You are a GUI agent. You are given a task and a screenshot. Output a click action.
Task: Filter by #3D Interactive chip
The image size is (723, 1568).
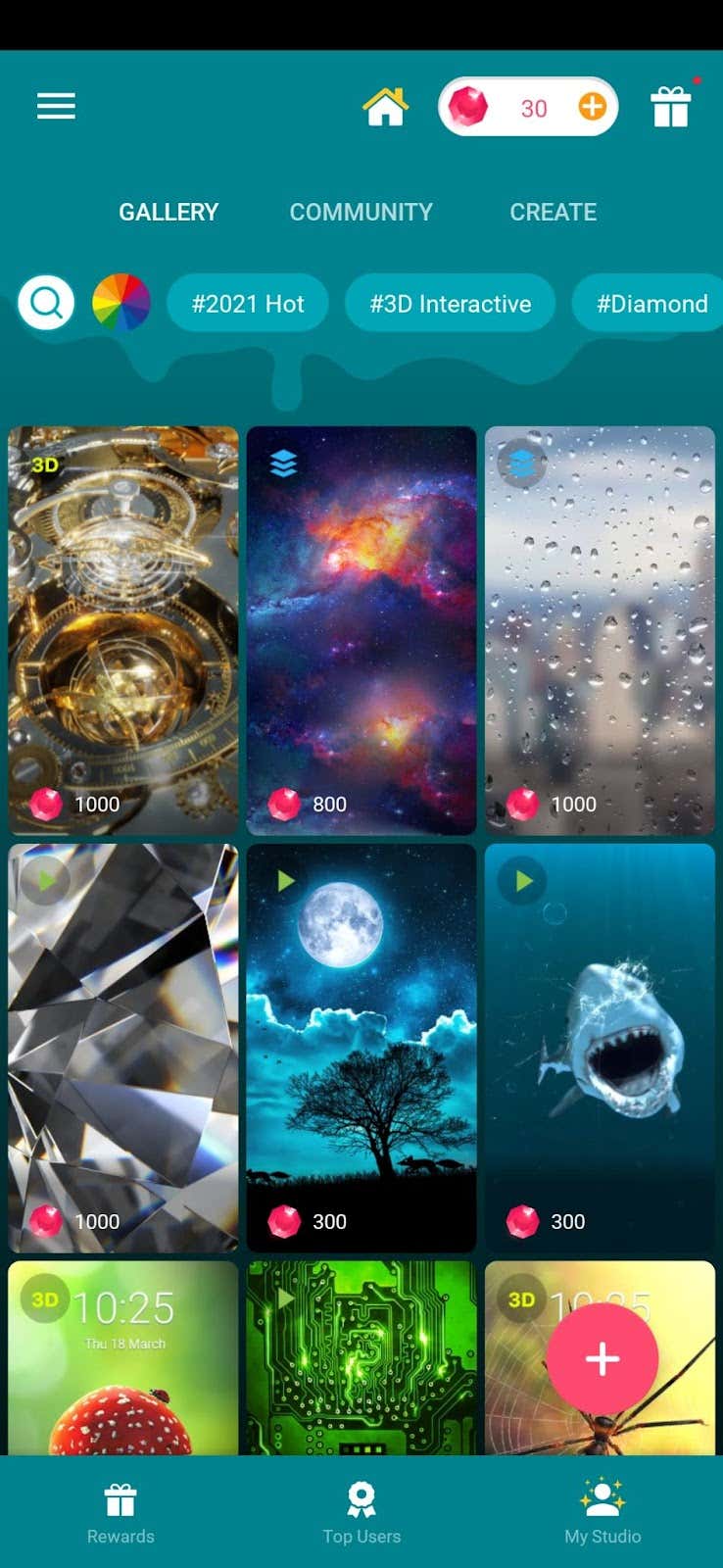(450, 304)
